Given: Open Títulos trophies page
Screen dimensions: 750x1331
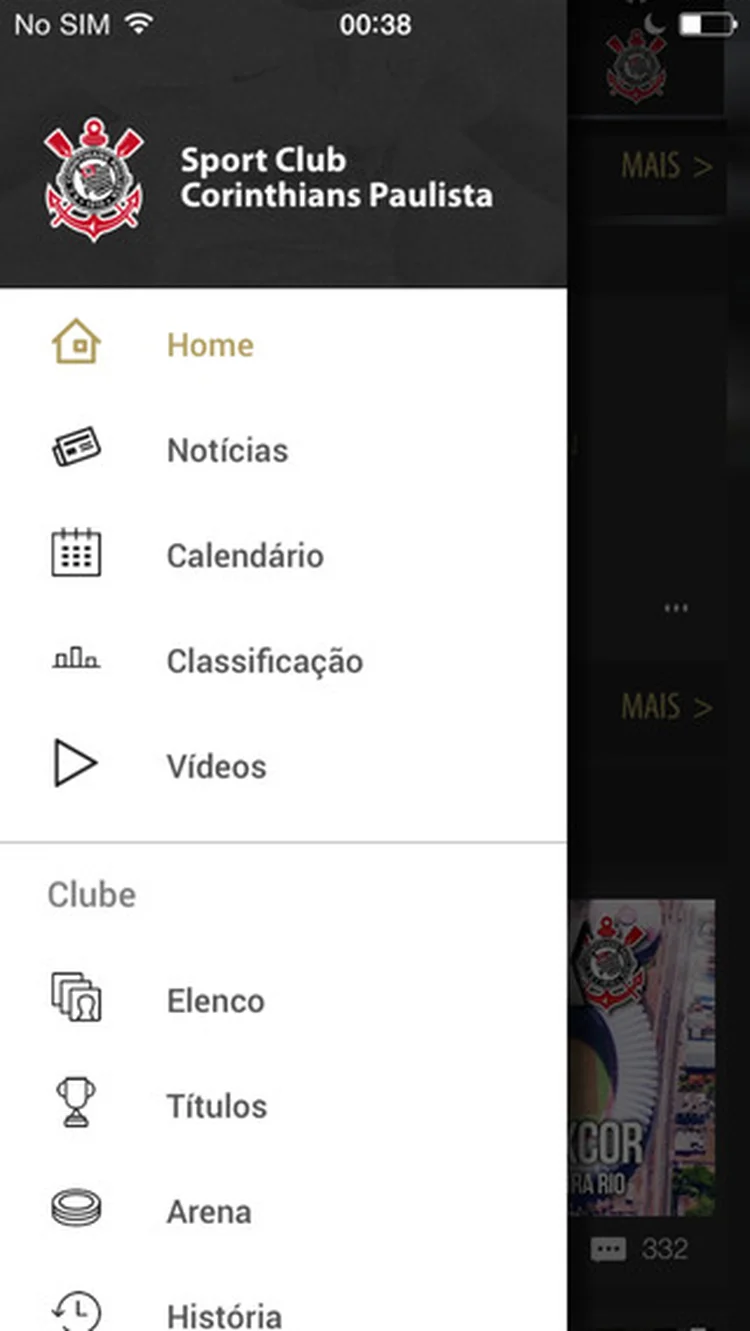Looking at the screenshot, I should coord(283,1106).
